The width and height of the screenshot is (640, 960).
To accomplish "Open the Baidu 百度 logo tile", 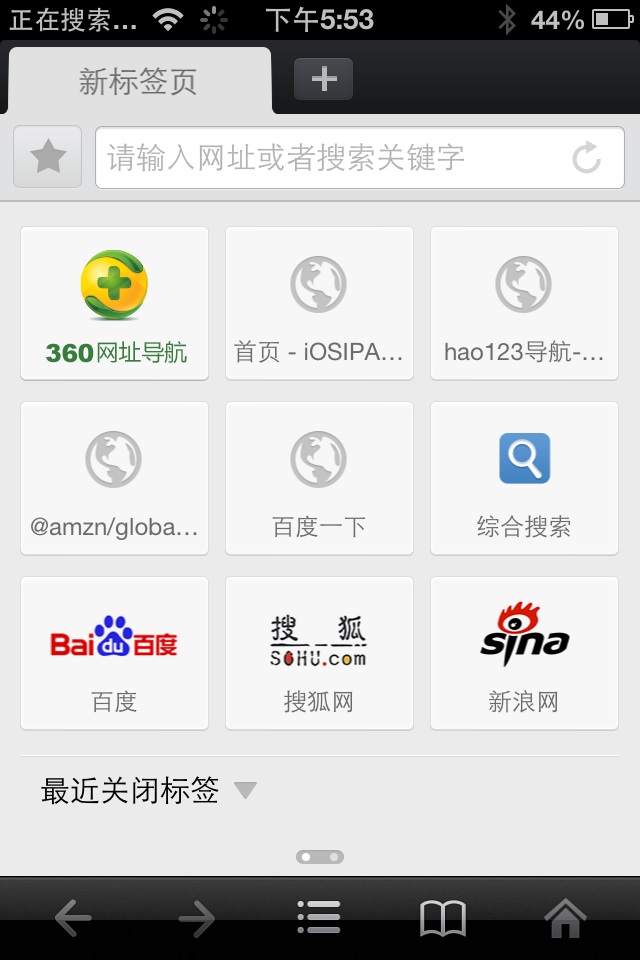I will 115,653.
